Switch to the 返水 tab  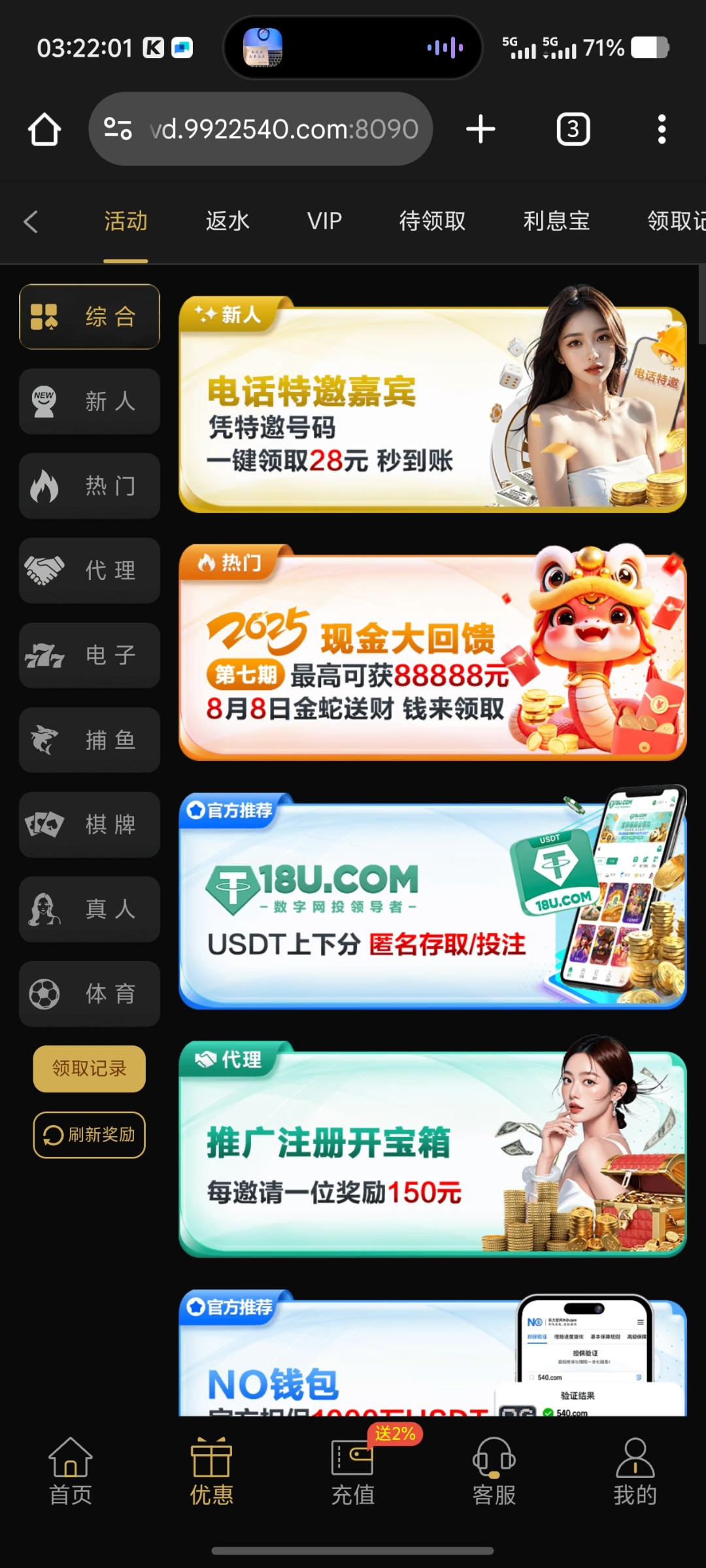click(227, 221)
